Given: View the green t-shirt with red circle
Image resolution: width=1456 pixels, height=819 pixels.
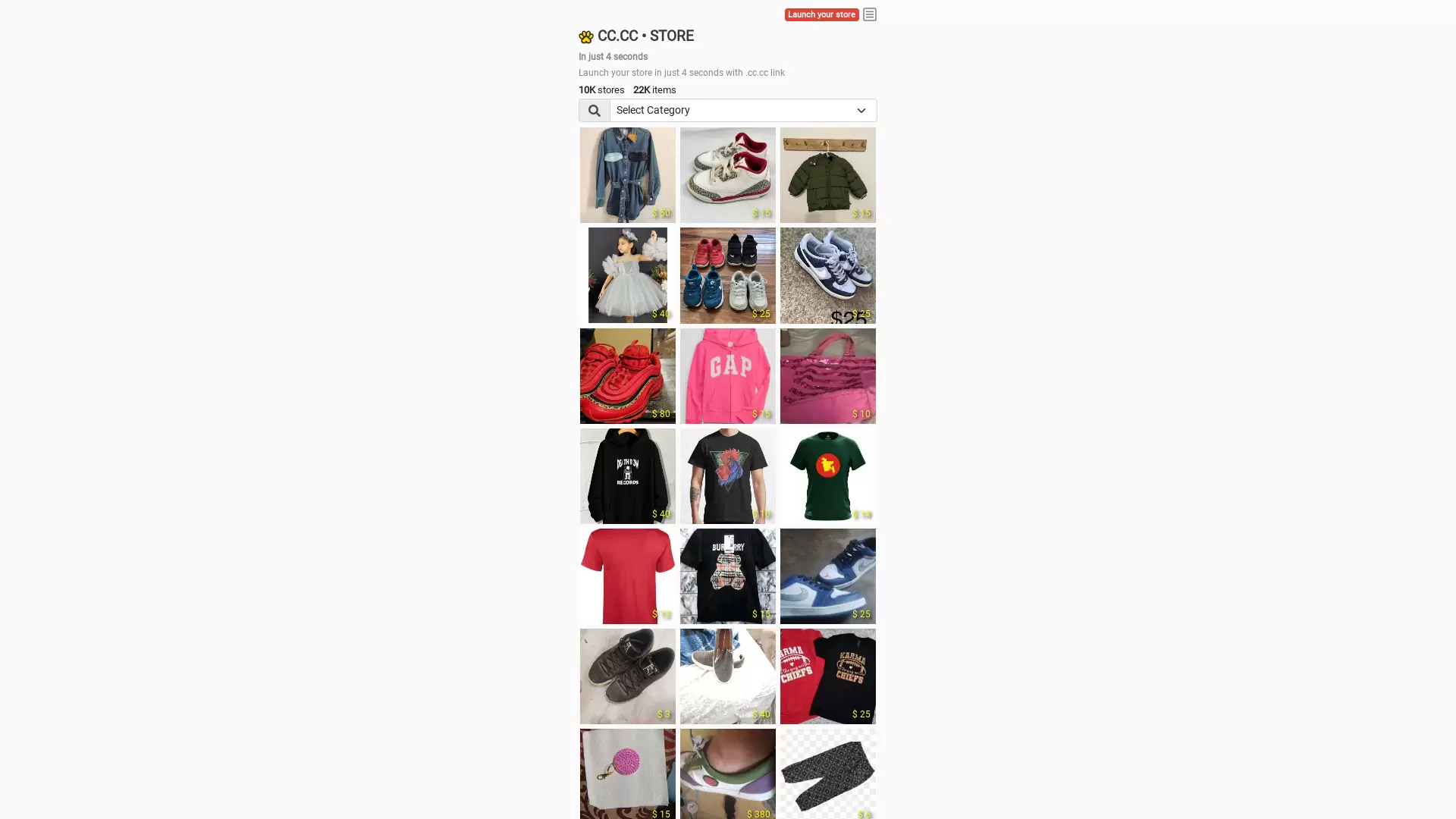Looking at the screenshot, I should click(x=827, y=476).
